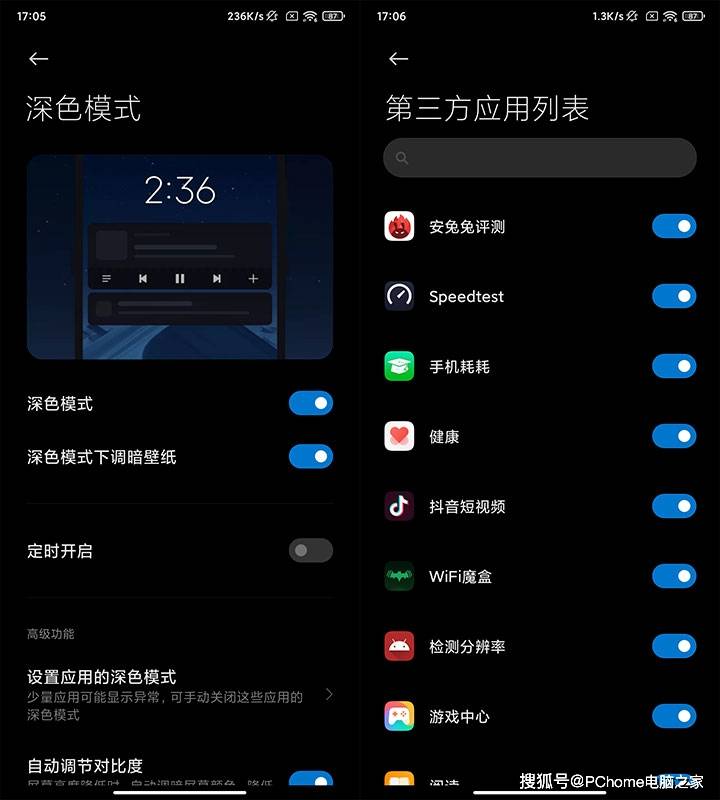Enable the 定时开启 scheduled dark mode switch
Viewport: 720px width, 800px height.
pyautogui.click(x=311, y=551)
